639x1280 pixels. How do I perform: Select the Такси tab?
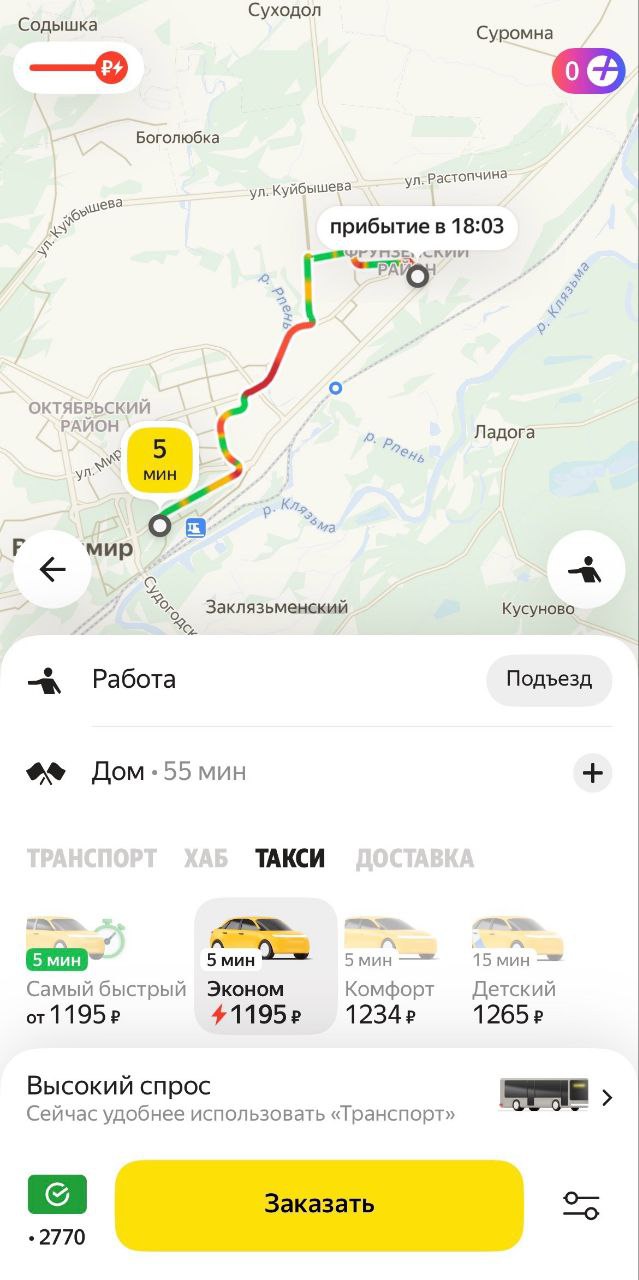(290, 858)
